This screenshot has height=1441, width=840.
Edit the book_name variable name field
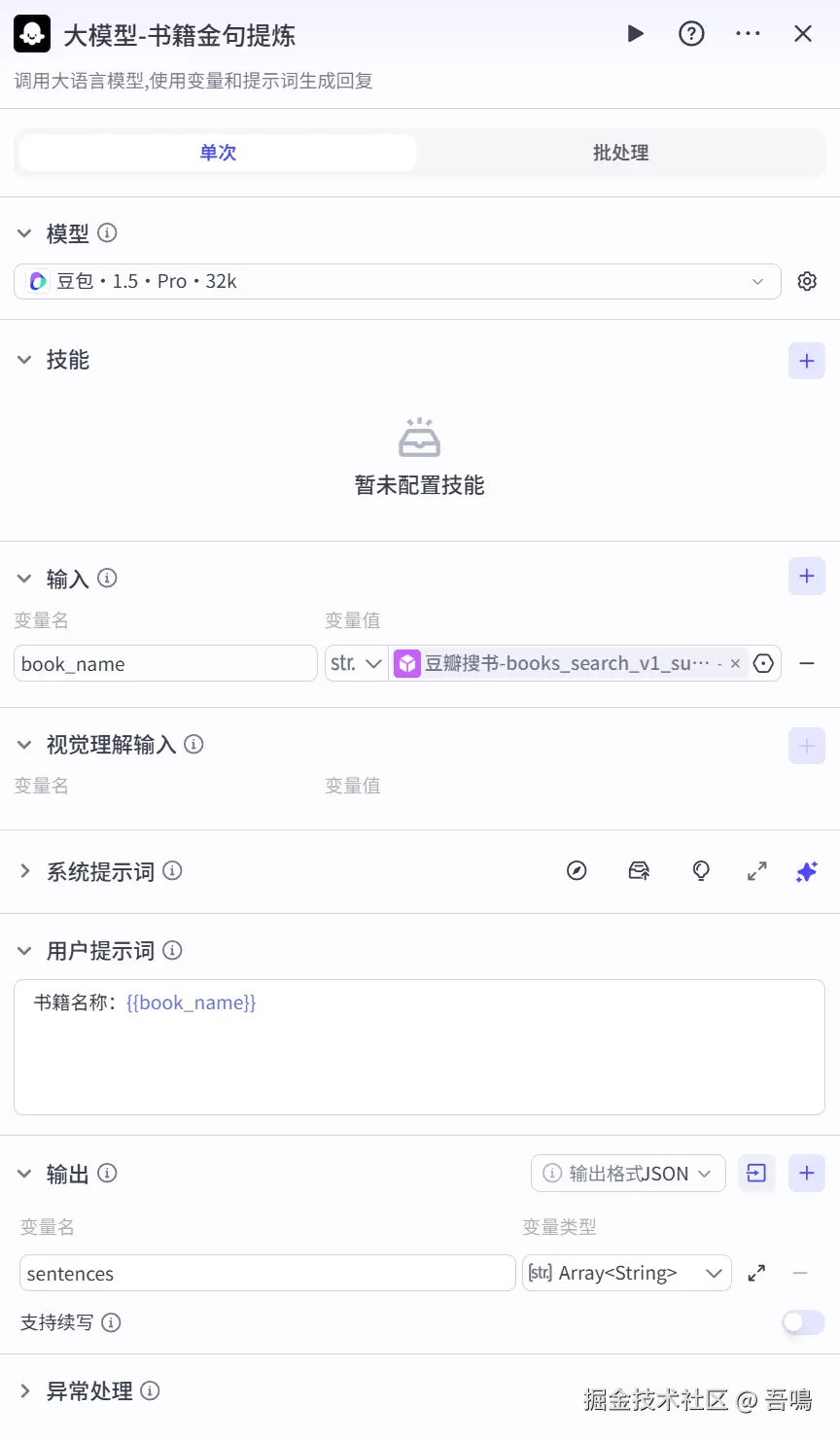(x=165, y=664)
